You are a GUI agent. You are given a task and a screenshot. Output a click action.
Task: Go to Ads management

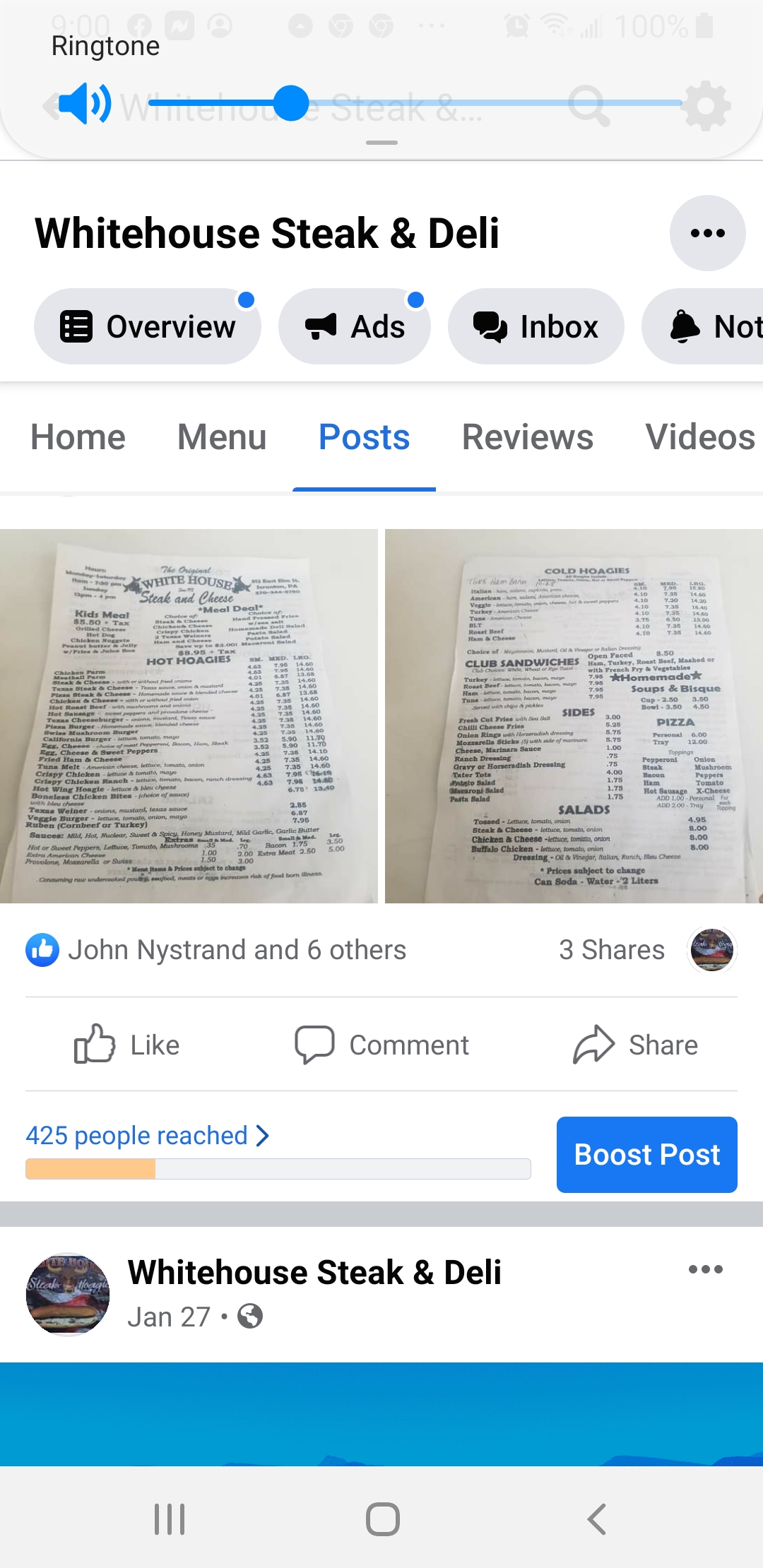coord(355,326)
